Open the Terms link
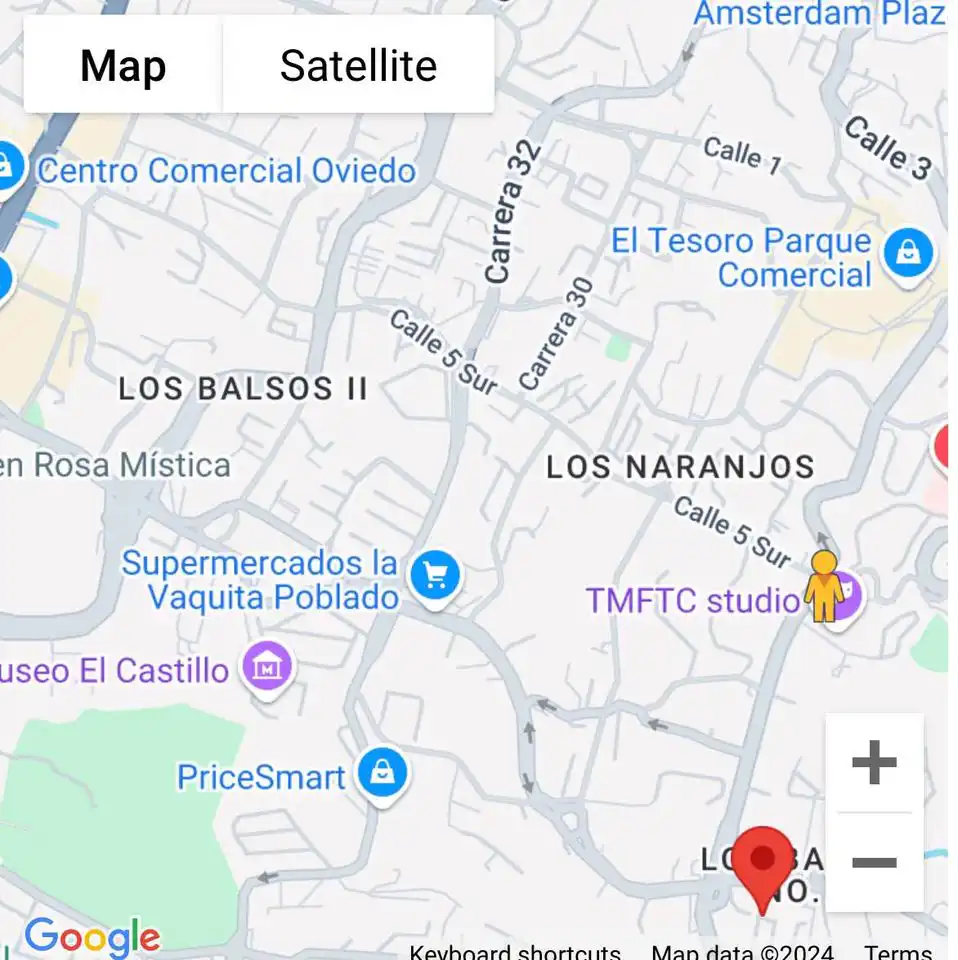Screen dimensions: 958x960 pyautogui.click(x=898, y=951)
